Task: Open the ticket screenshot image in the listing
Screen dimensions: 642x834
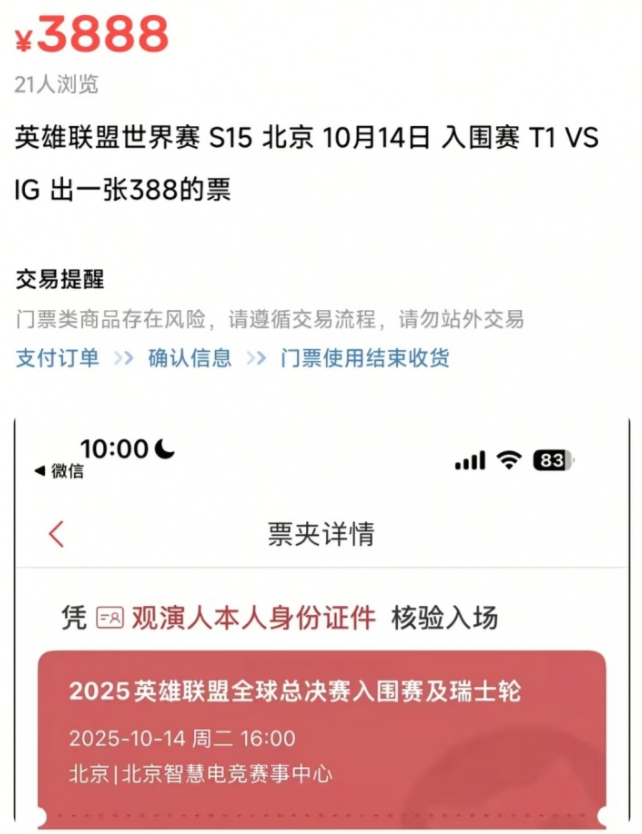Action: point(321,620)
